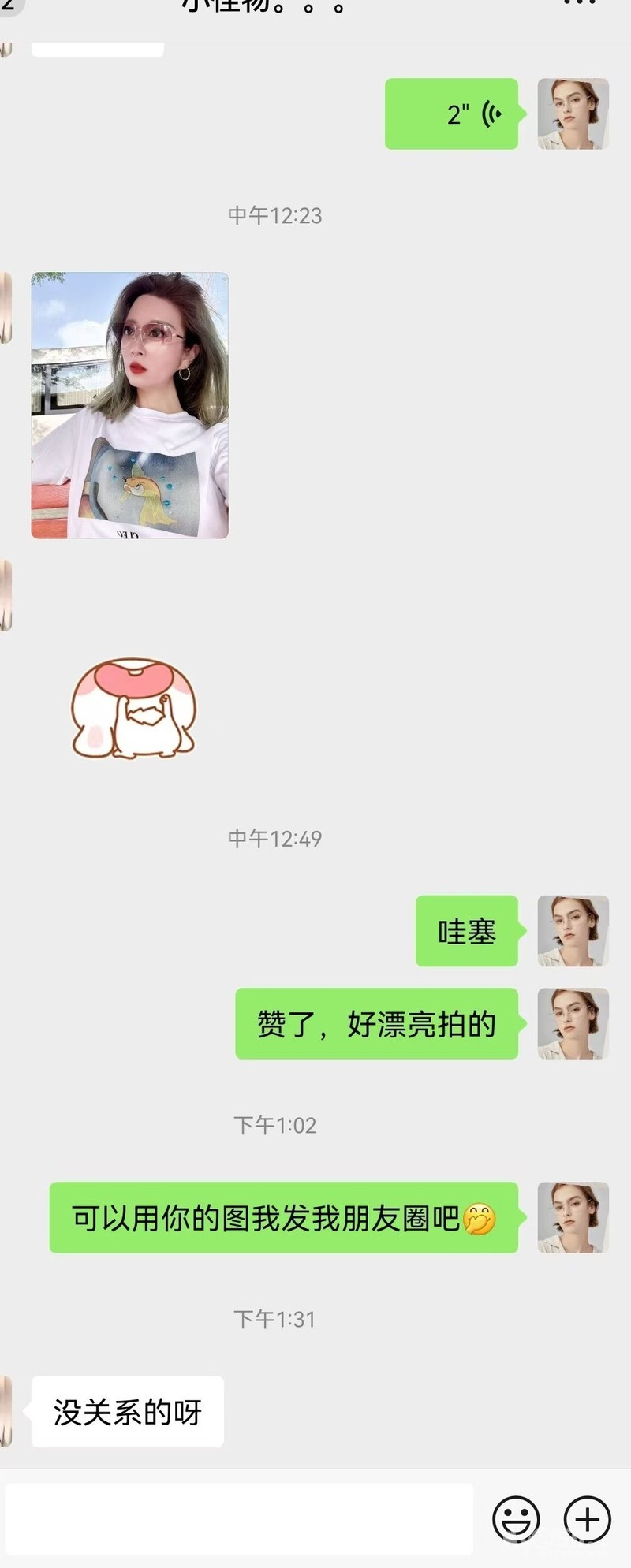This screenshot has width=631, height=1568.
Task: Open the avatar beside the 哇塞 message
Action: tap(573, 930)
